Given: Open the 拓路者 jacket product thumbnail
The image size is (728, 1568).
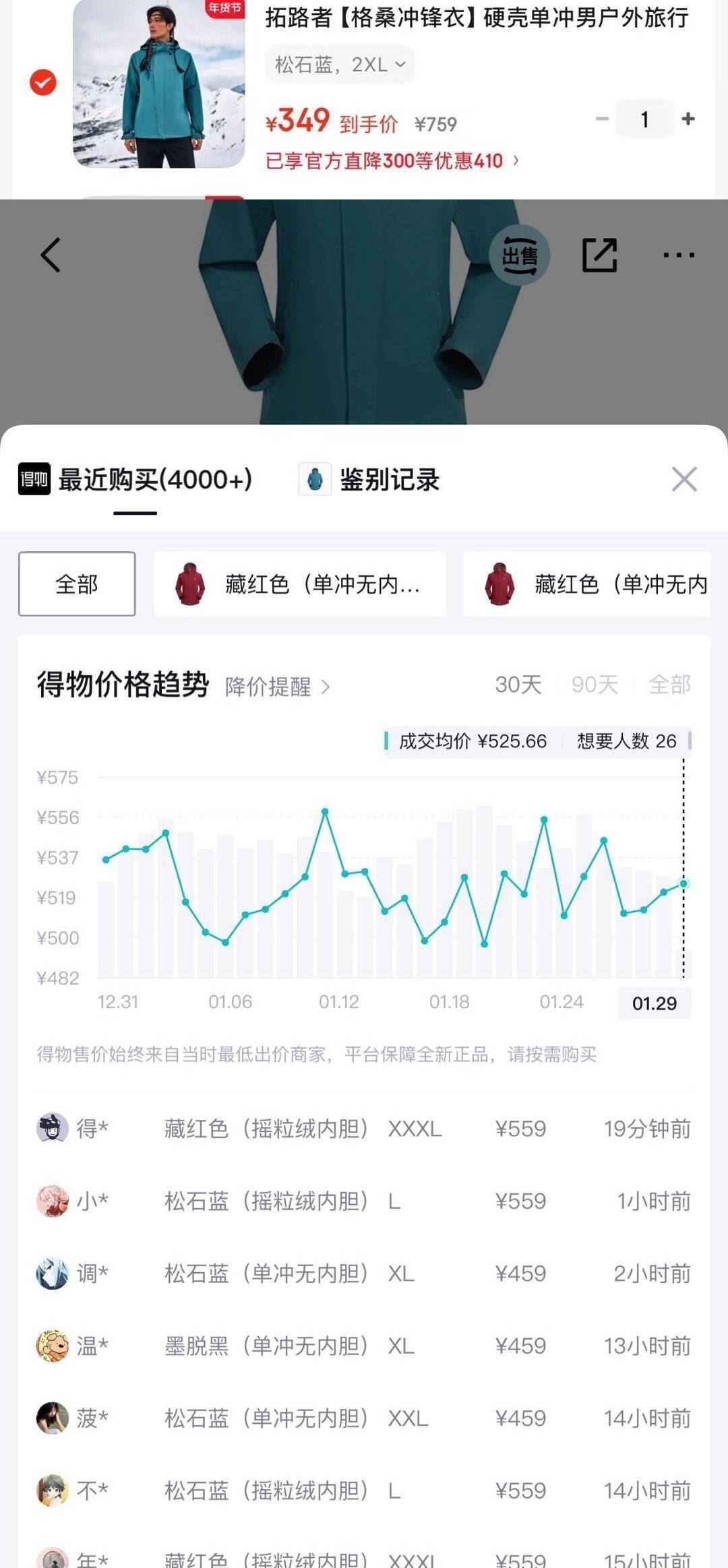Looking at the screenshot, I should [158, 84].
